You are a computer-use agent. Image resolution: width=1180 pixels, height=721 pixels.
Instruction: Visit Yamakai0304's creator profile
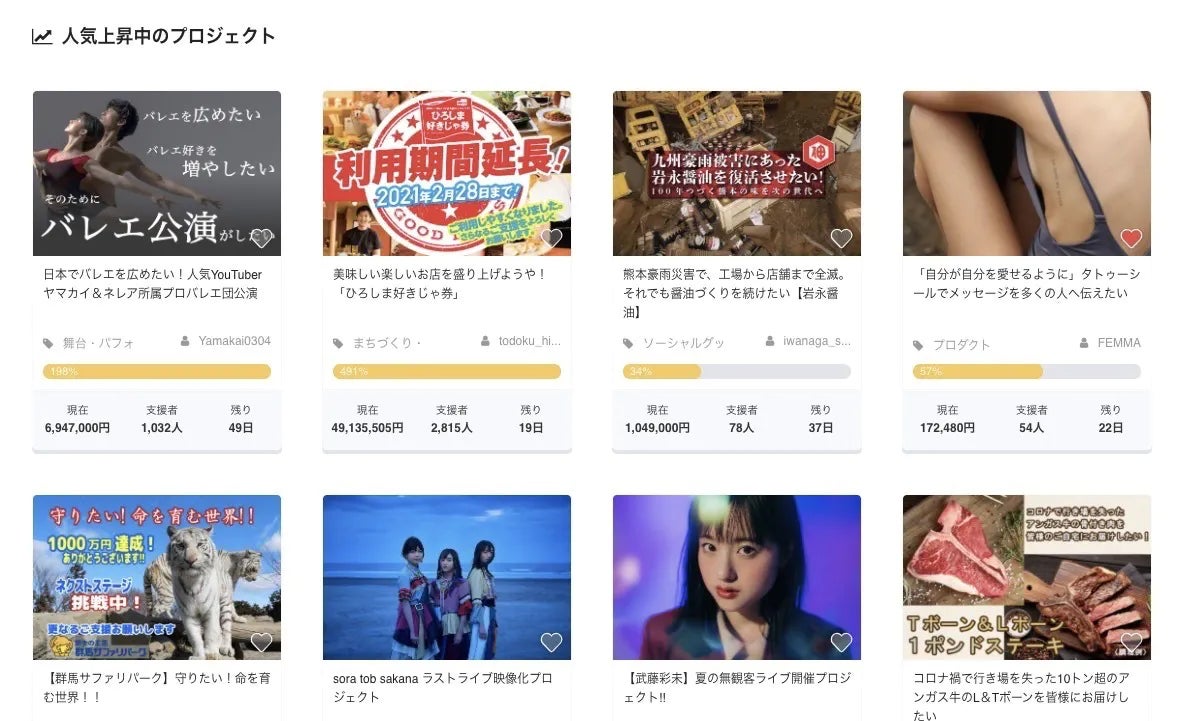(x=234, y=341)
